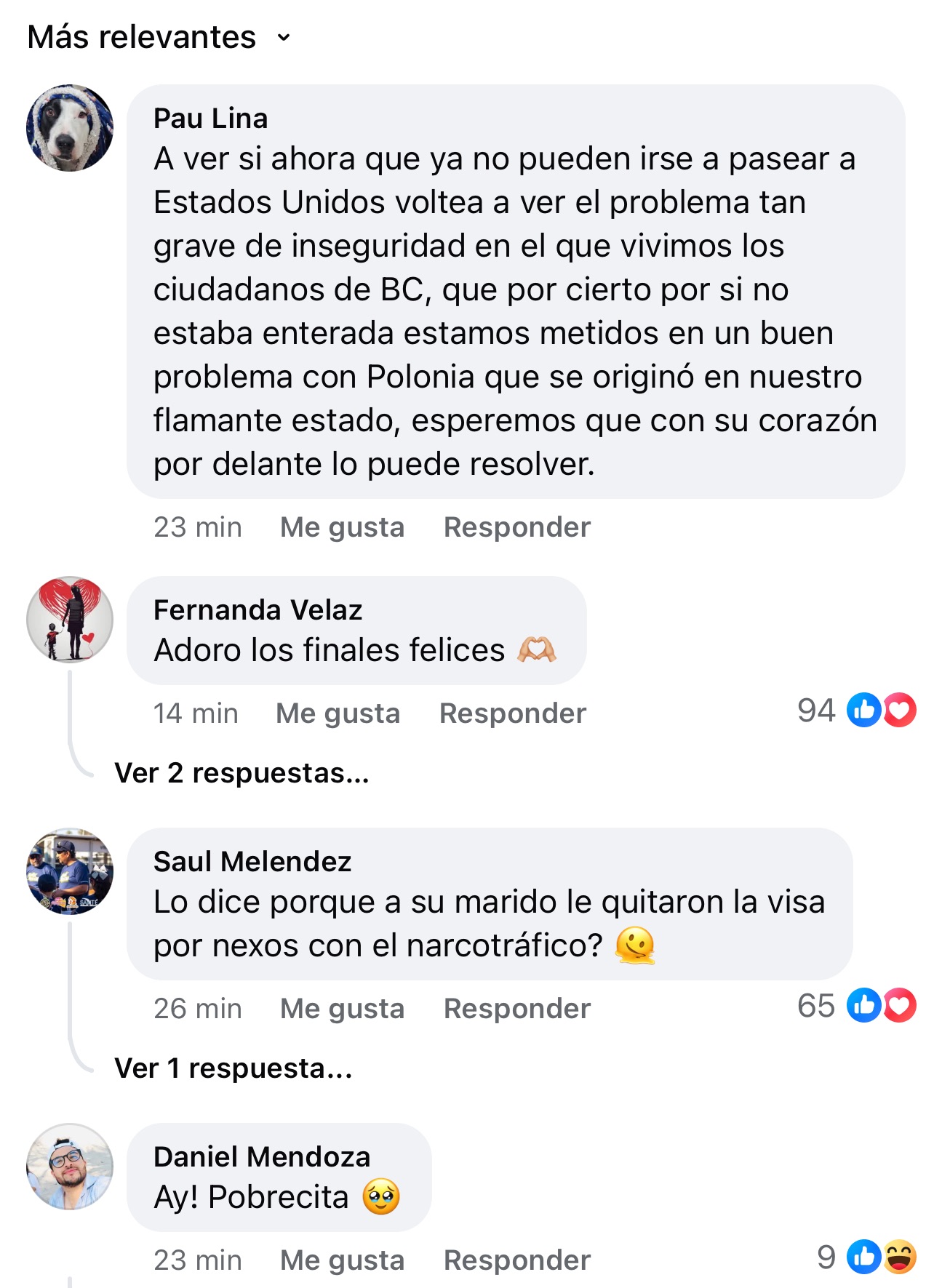The width and height of the screenshot is (934, 1288).
Task: Reply to Pau Lina's comment
Action: [x=516, y=527]
